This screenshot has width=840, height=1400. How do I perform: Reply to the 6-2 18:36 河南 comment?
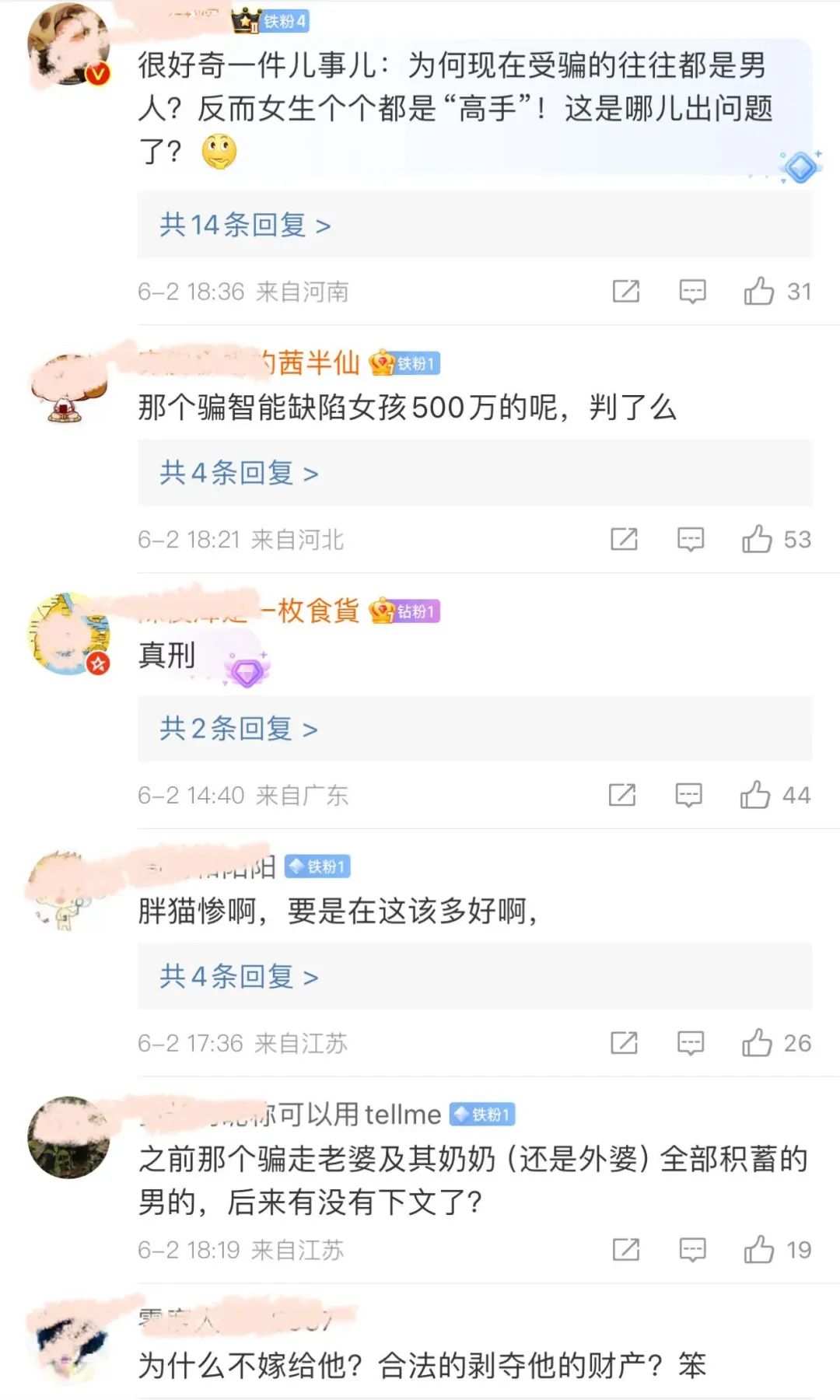(692, 292)
